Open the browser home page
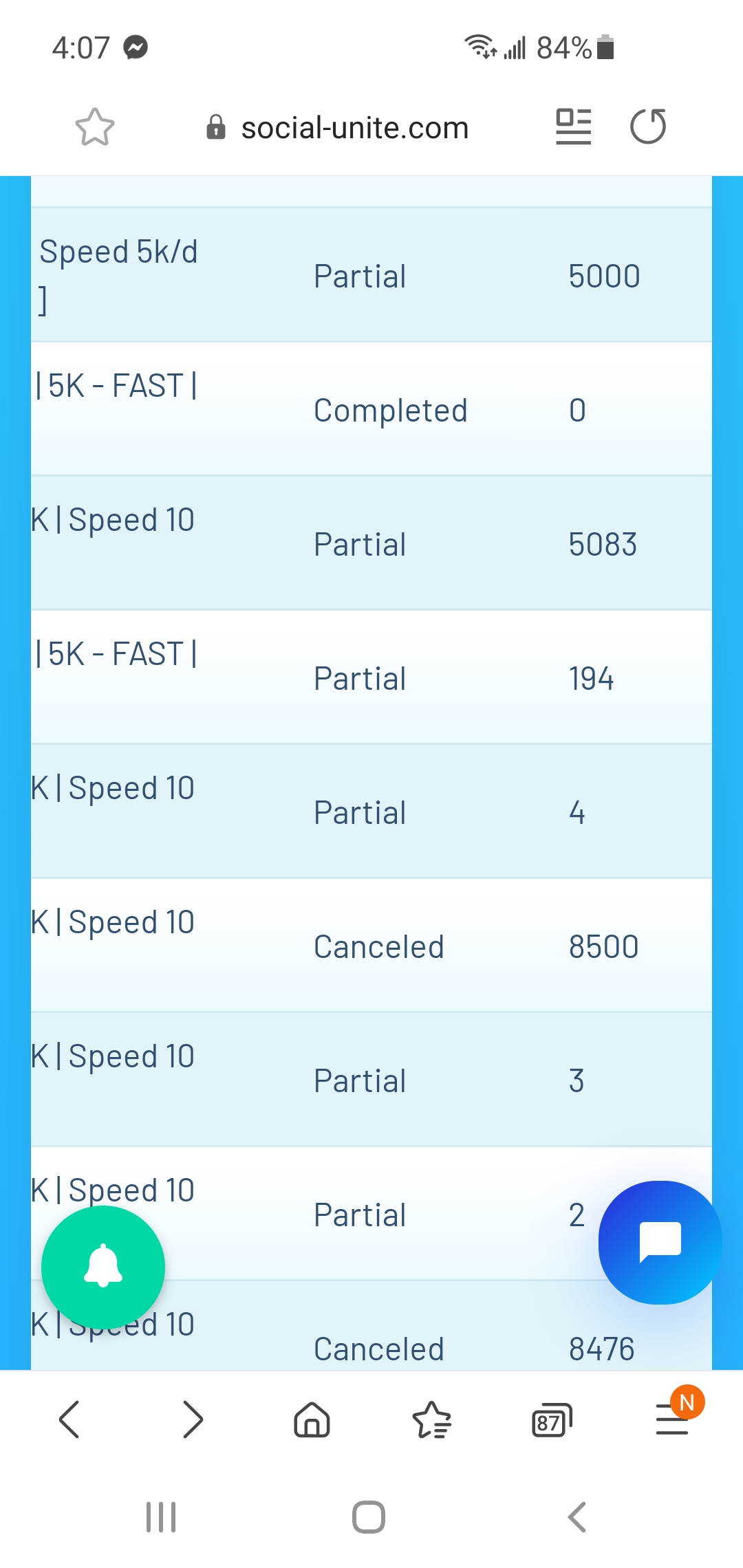The width and height of the screenshot is (743, 1568). [312, 1419]
